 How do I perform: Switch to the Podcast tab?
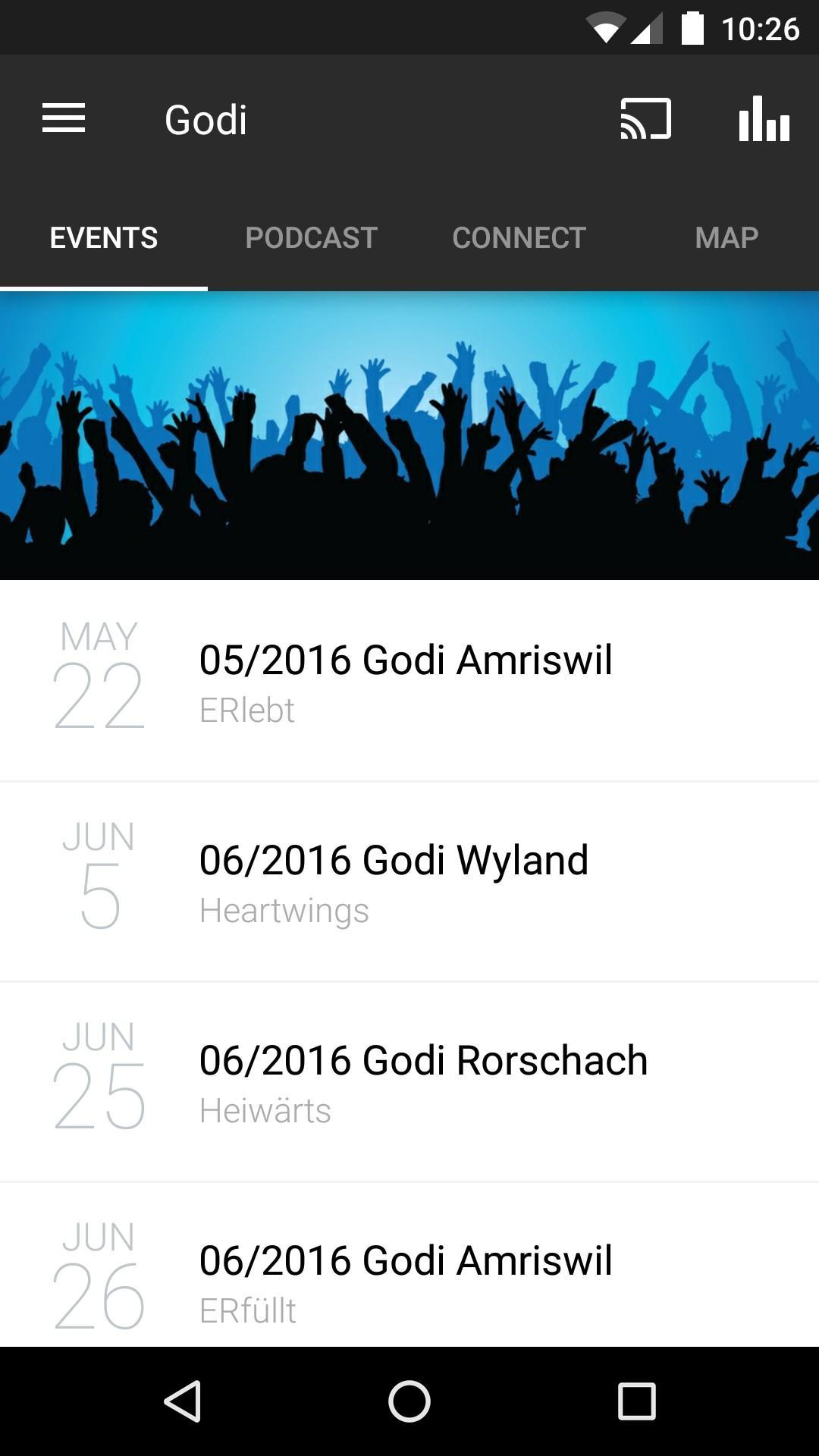click(x=311, y=238)
